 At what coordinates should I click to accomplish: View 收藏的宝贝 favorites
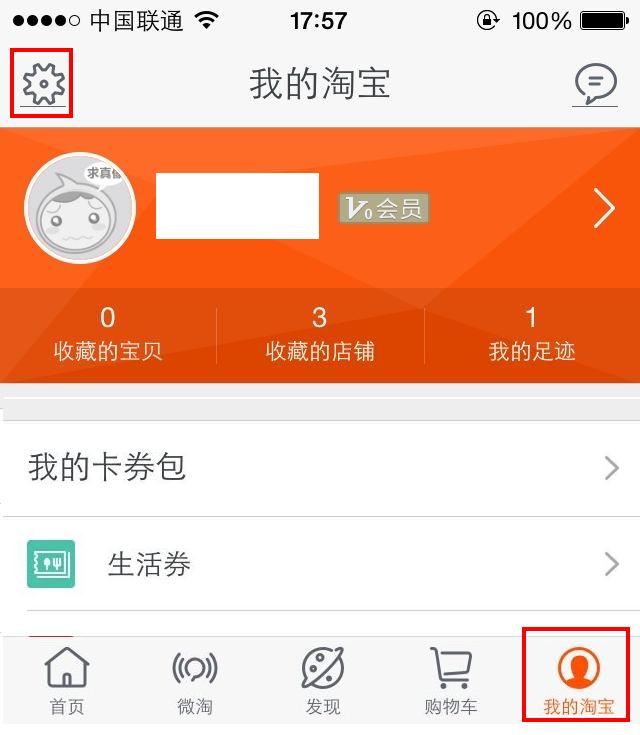(x=108, y=334)
